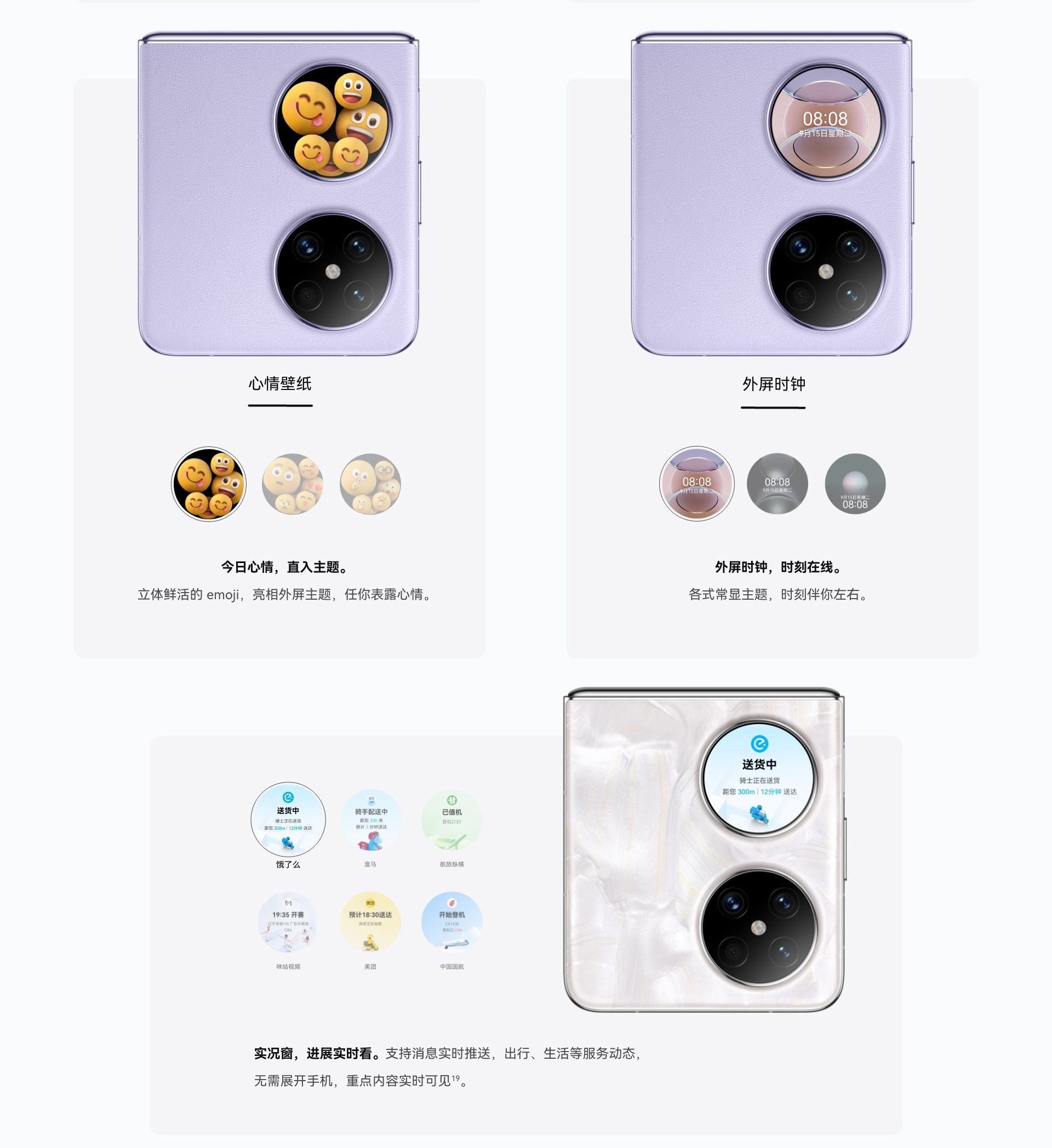Pick the clock style with time at bottom
The image size is (1052, 1148).
[854, 484]
